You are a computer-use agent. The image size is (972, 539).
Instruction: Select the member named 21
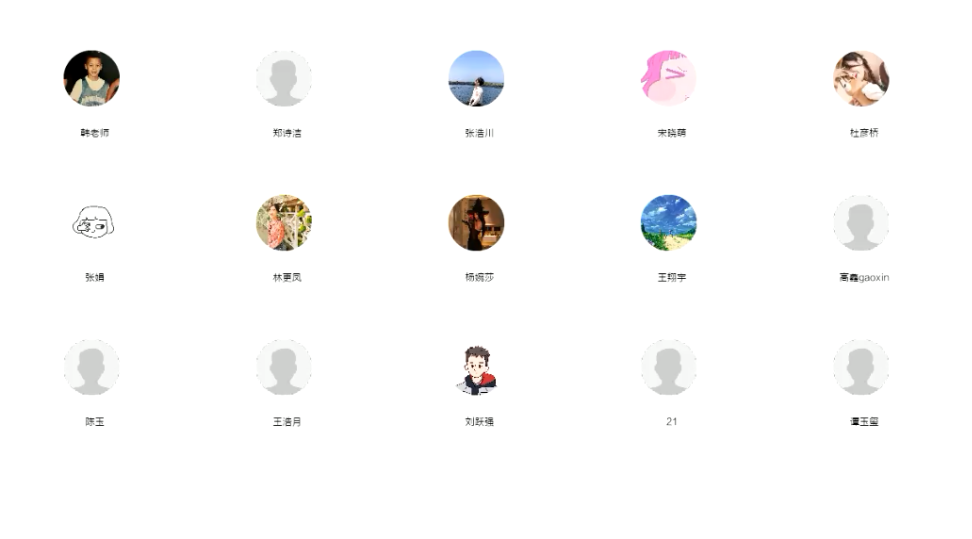[x=669, y=368]
